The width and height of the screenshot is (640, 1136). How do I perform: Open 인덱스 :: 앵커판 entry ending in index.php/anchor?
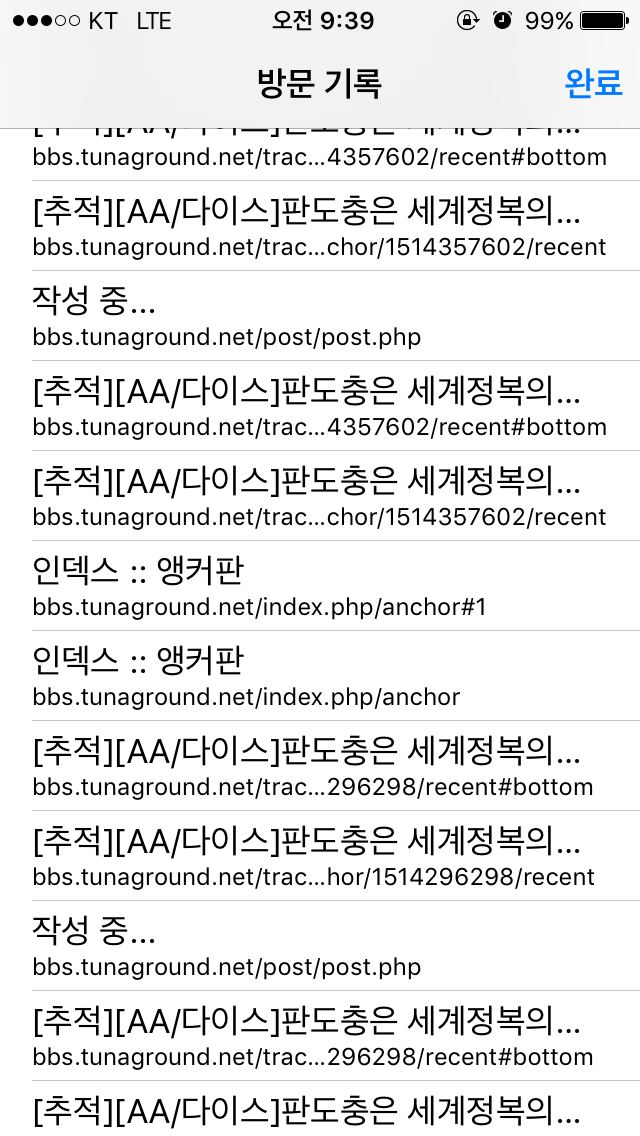[x=320, y=676]
